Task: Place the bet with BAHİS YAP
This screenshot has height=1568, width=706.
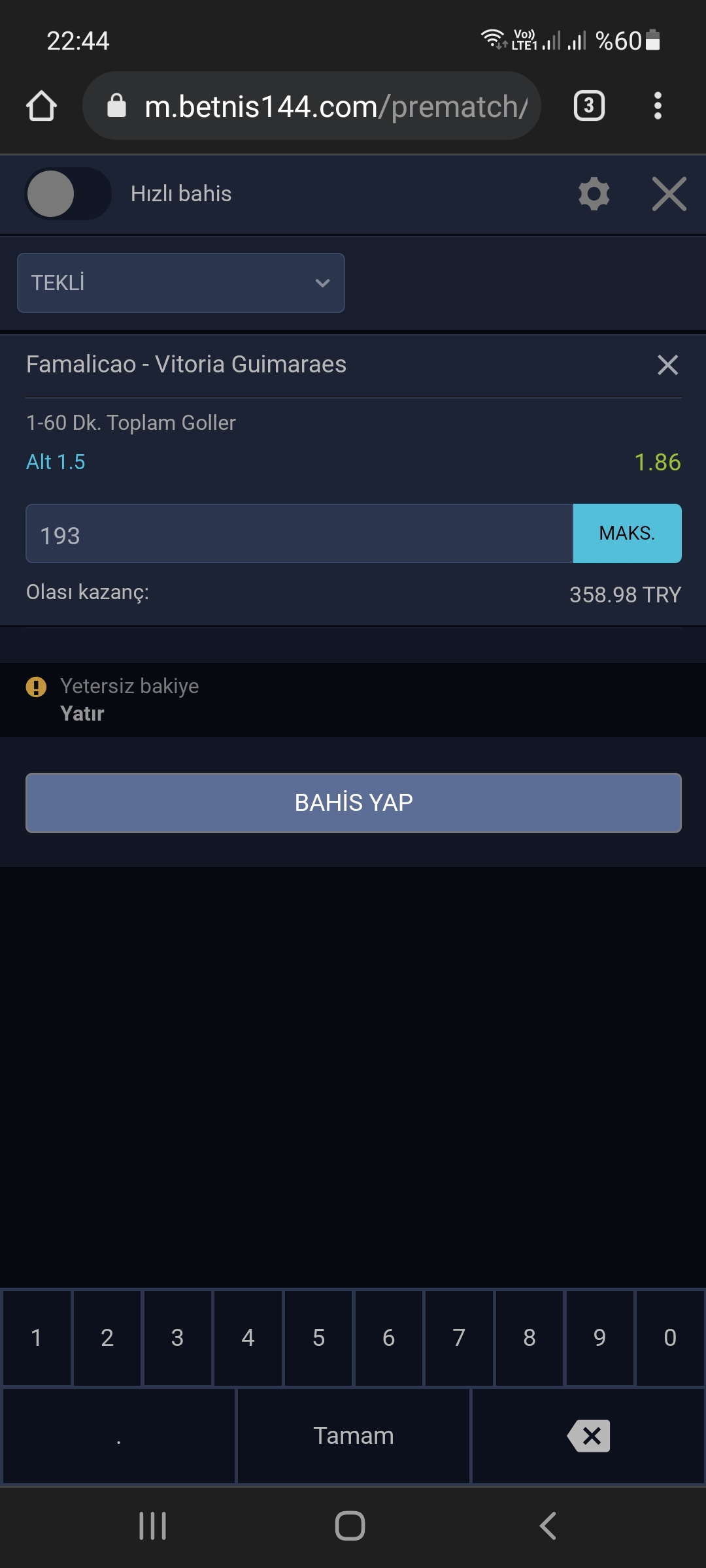Action: (354, 803)
